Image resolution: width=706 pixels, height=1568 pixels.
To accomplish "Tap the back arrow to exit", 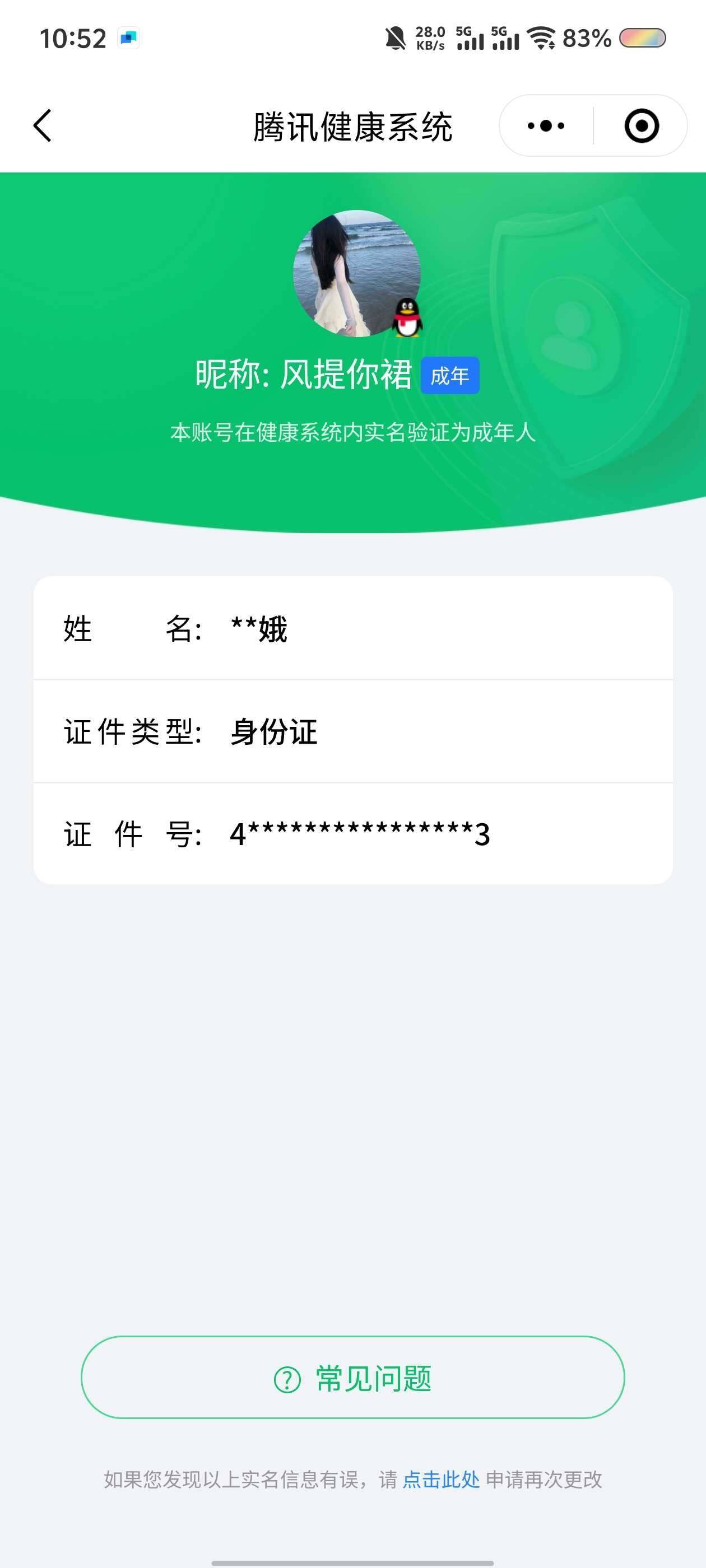I will tap(41, 125).
